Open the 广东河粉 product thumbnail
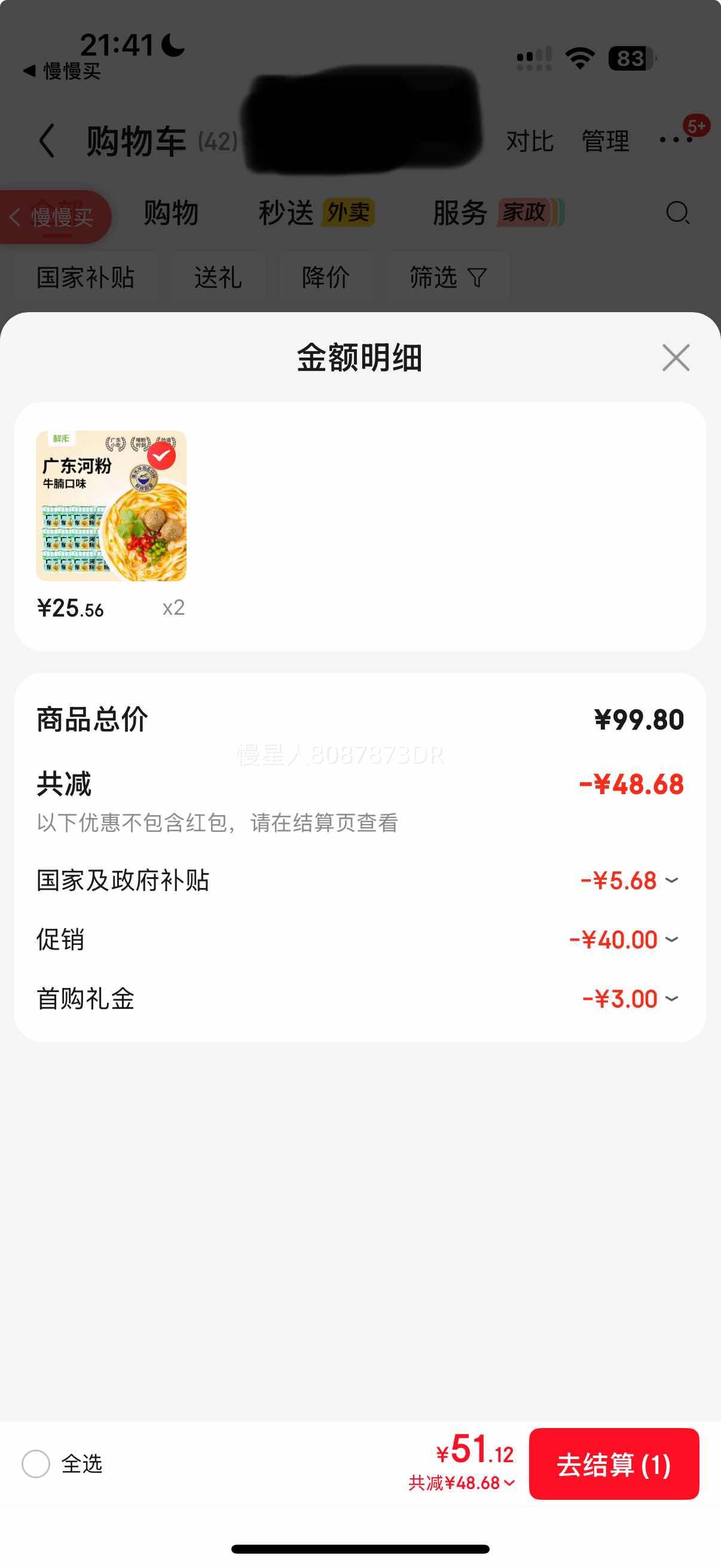The height and width of the screenshot is (1568, 721). click(x=111, y=506)
